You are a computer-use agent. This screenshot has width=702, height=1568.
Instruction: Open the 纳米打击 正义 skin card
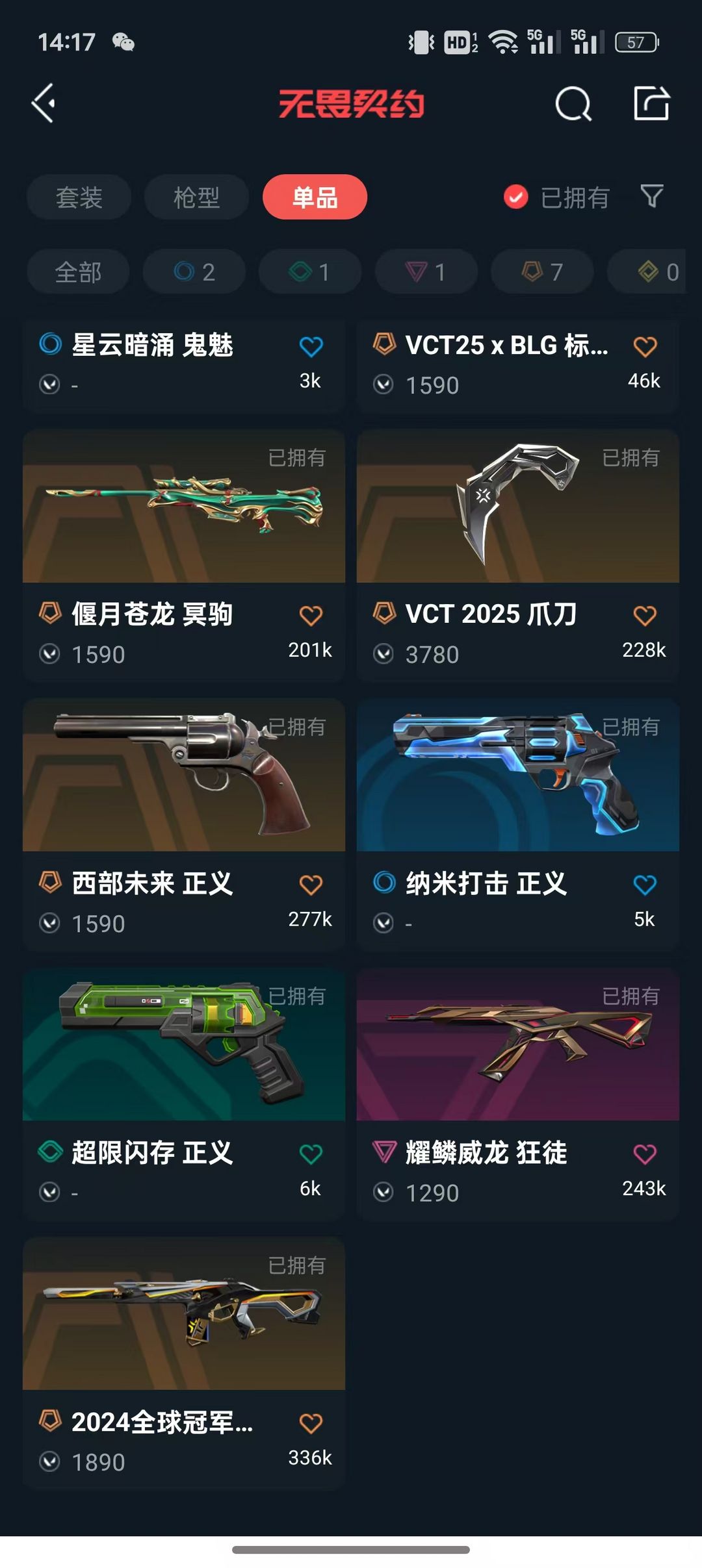pos(518,824)
